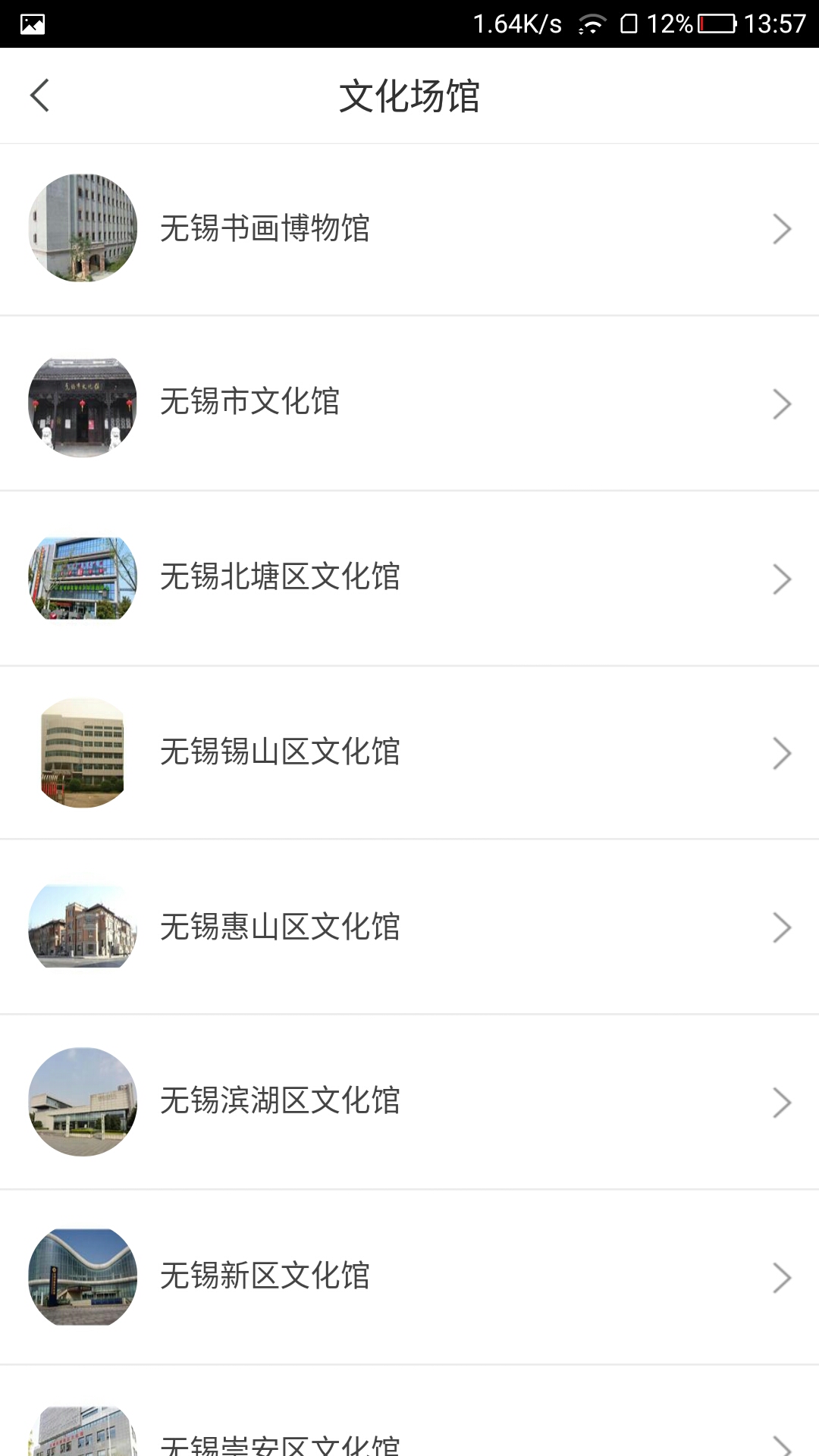This screenshot has width=819, height=1456.
Task: Go back using the top-left arrow
Action: [39, 96]
